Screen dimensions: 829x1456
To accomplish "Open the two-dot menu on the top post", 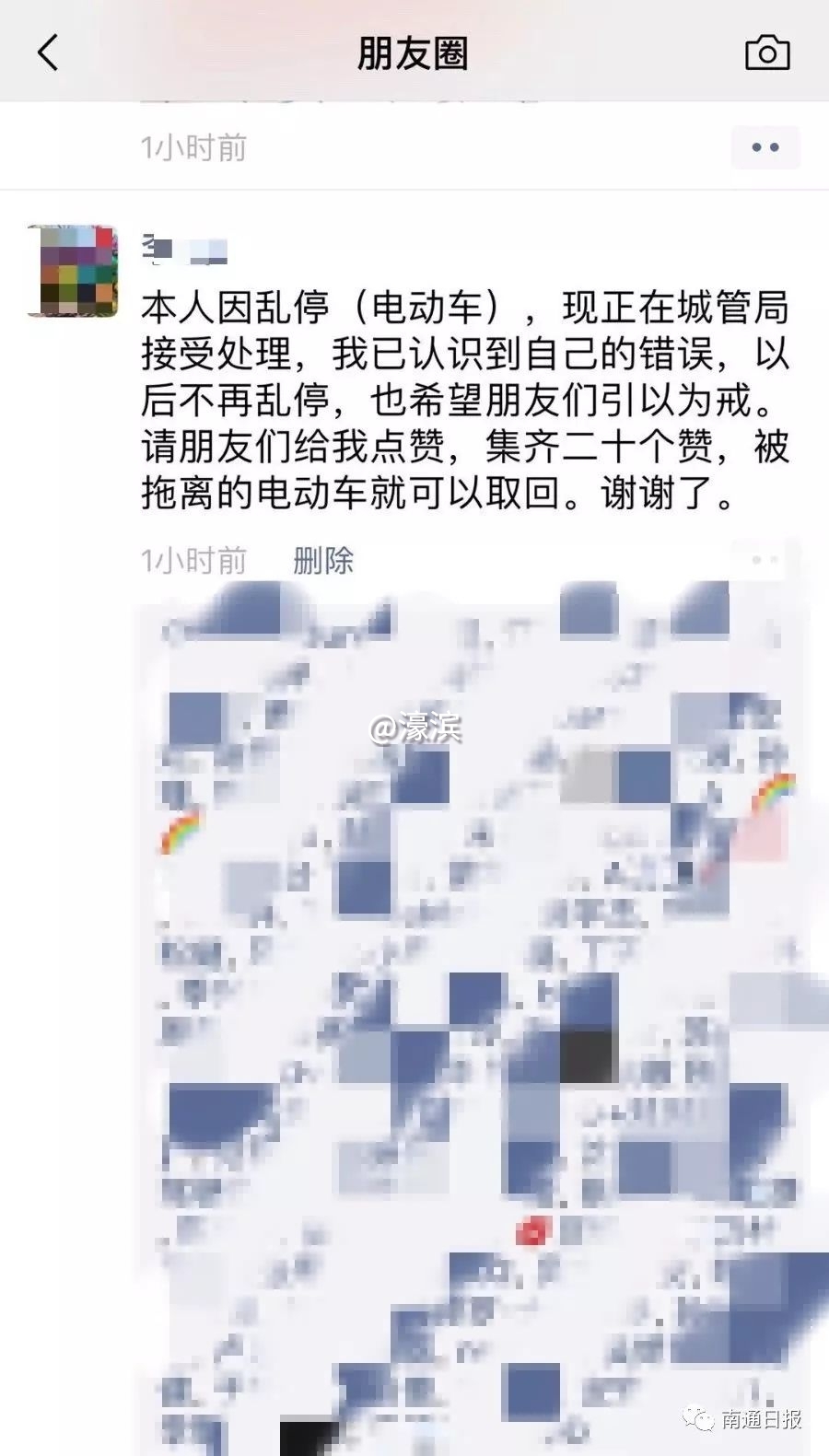I will point(765,147).
